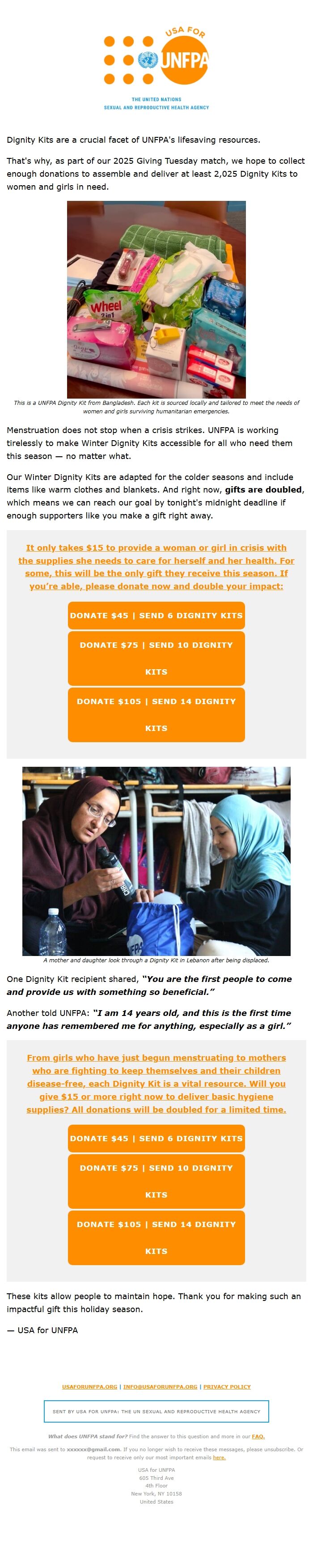Visit the USAFORUNFPA.ORG footer link
313x1568 pixels.
click(89, 1387)
